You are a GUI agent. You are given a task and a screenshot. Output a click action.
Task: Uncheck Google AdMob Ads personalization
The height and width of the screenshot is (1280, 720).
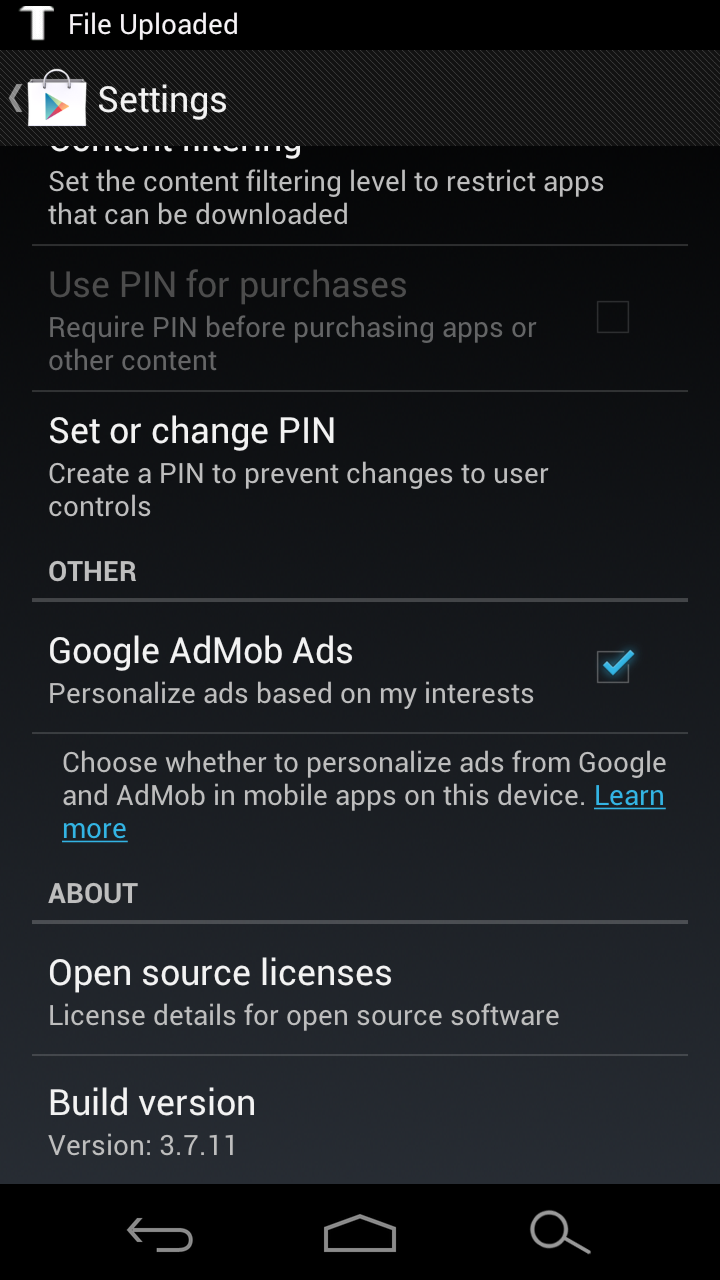613,667
